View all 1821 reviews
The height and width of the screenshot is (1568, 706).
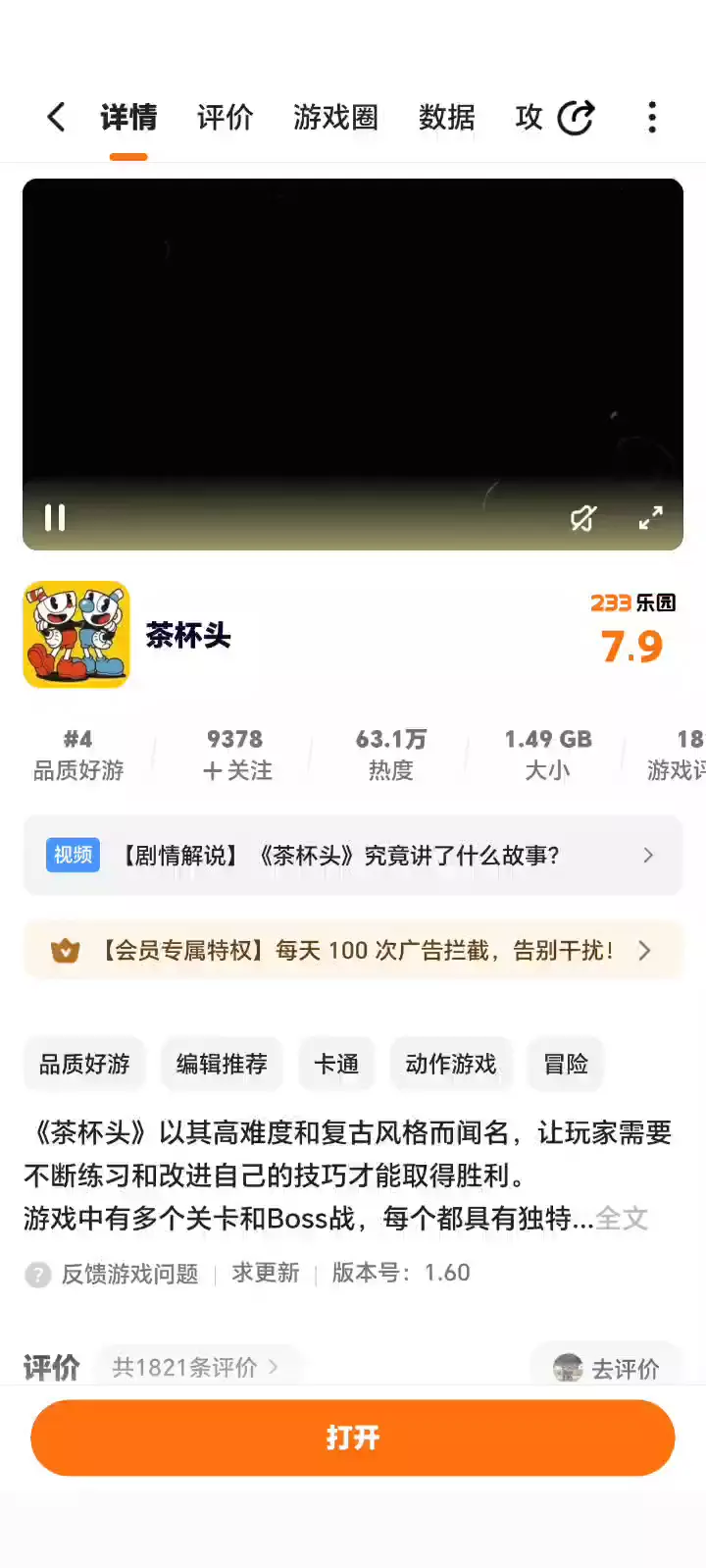point(196,1367)
